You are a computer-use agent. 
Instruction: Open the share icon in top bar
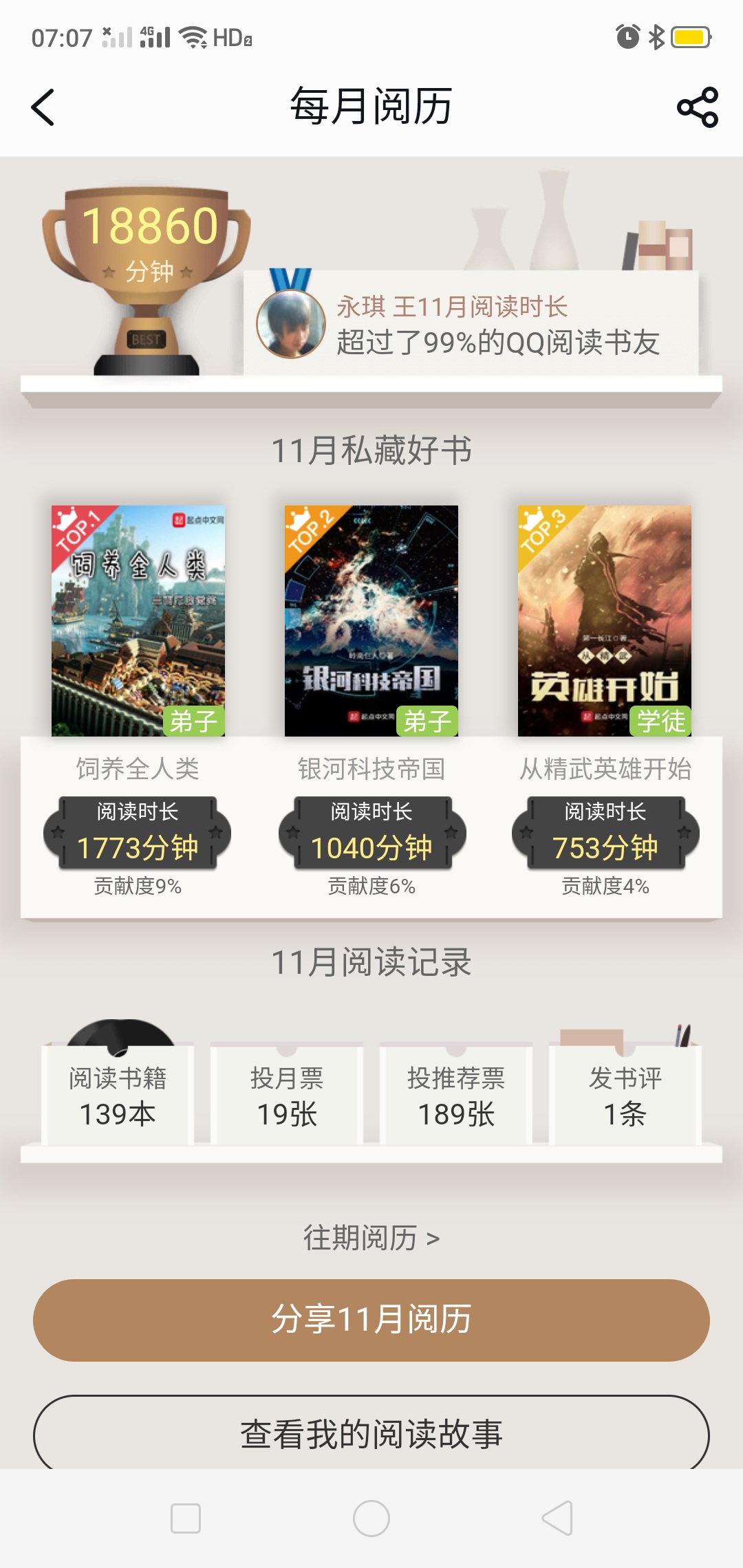(697, 107)
